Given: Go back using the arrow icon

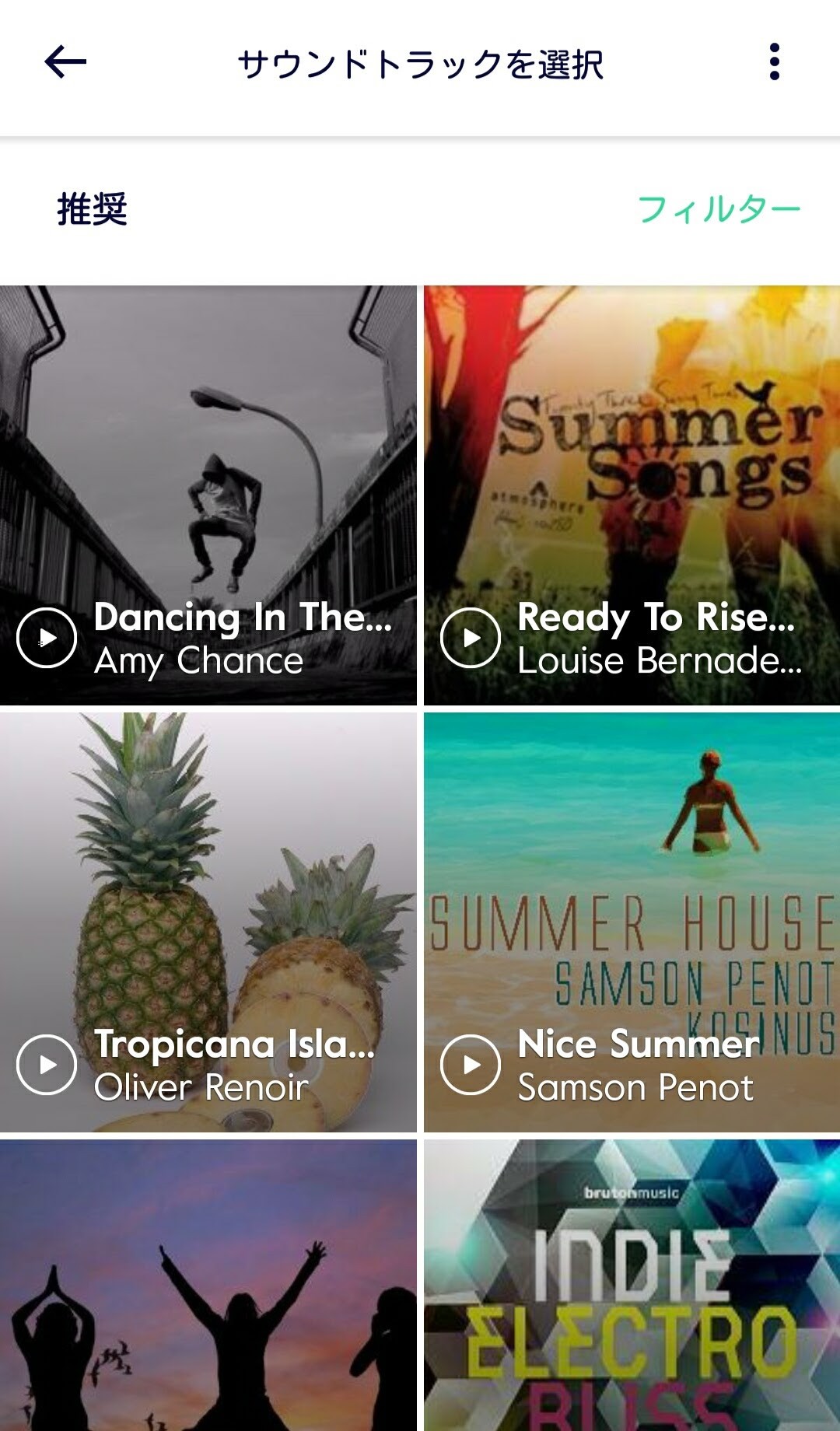Looking at the screenshot, I should point(65,62).
